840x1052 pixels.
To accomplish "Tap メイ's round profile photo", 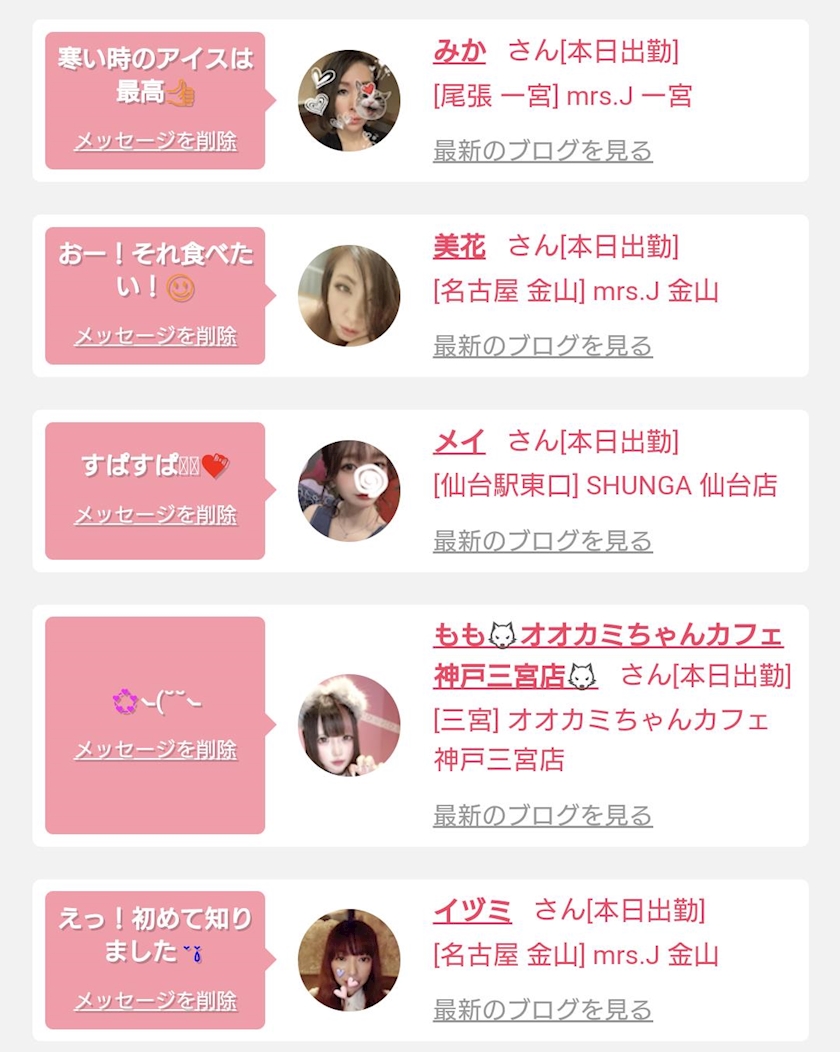I will [x=349, y=490].
